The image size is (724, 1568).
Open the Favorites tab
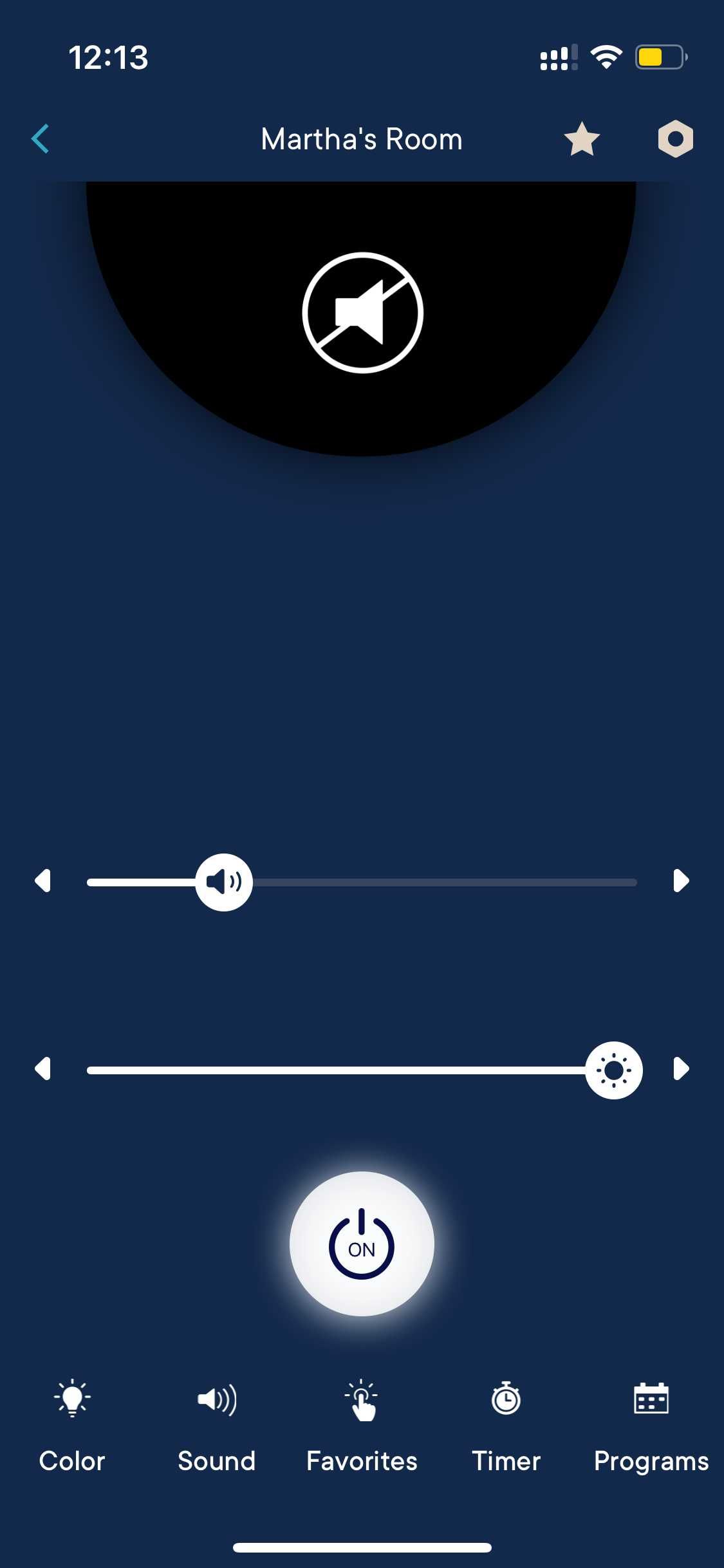[362, 1426]
